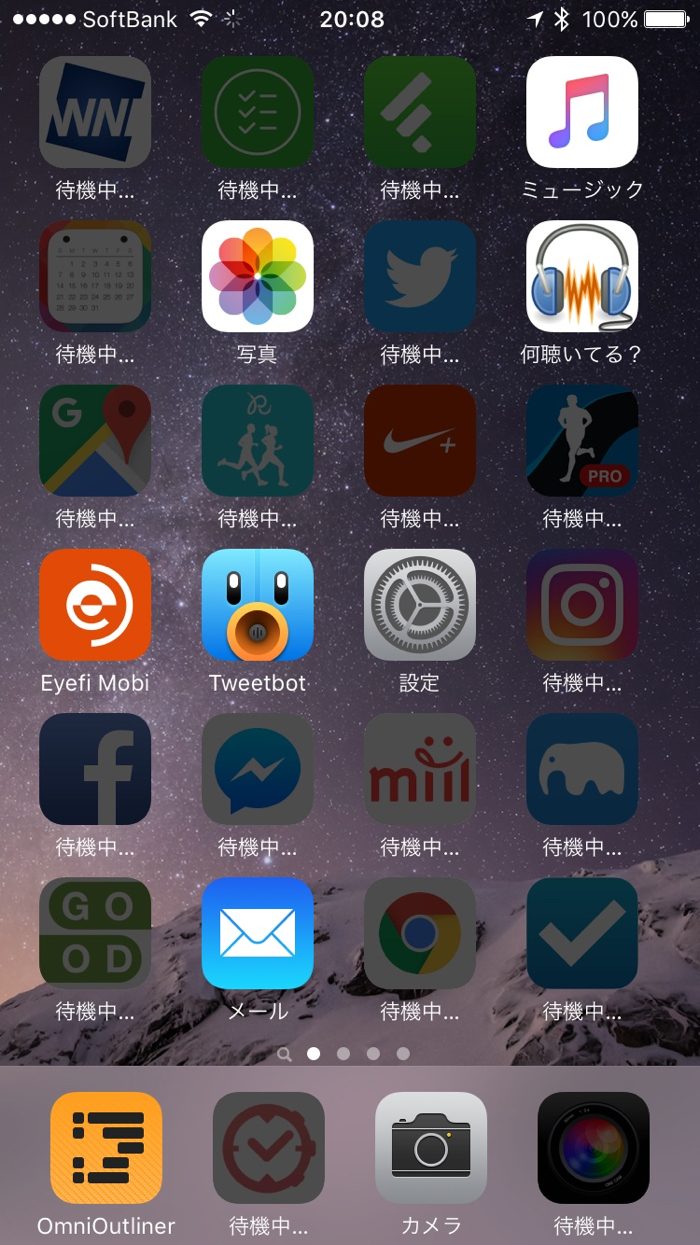Viewport: 700px width, 1245px height.
Task: Tap the waiting Instagram icon
Action: coord(582,605)
